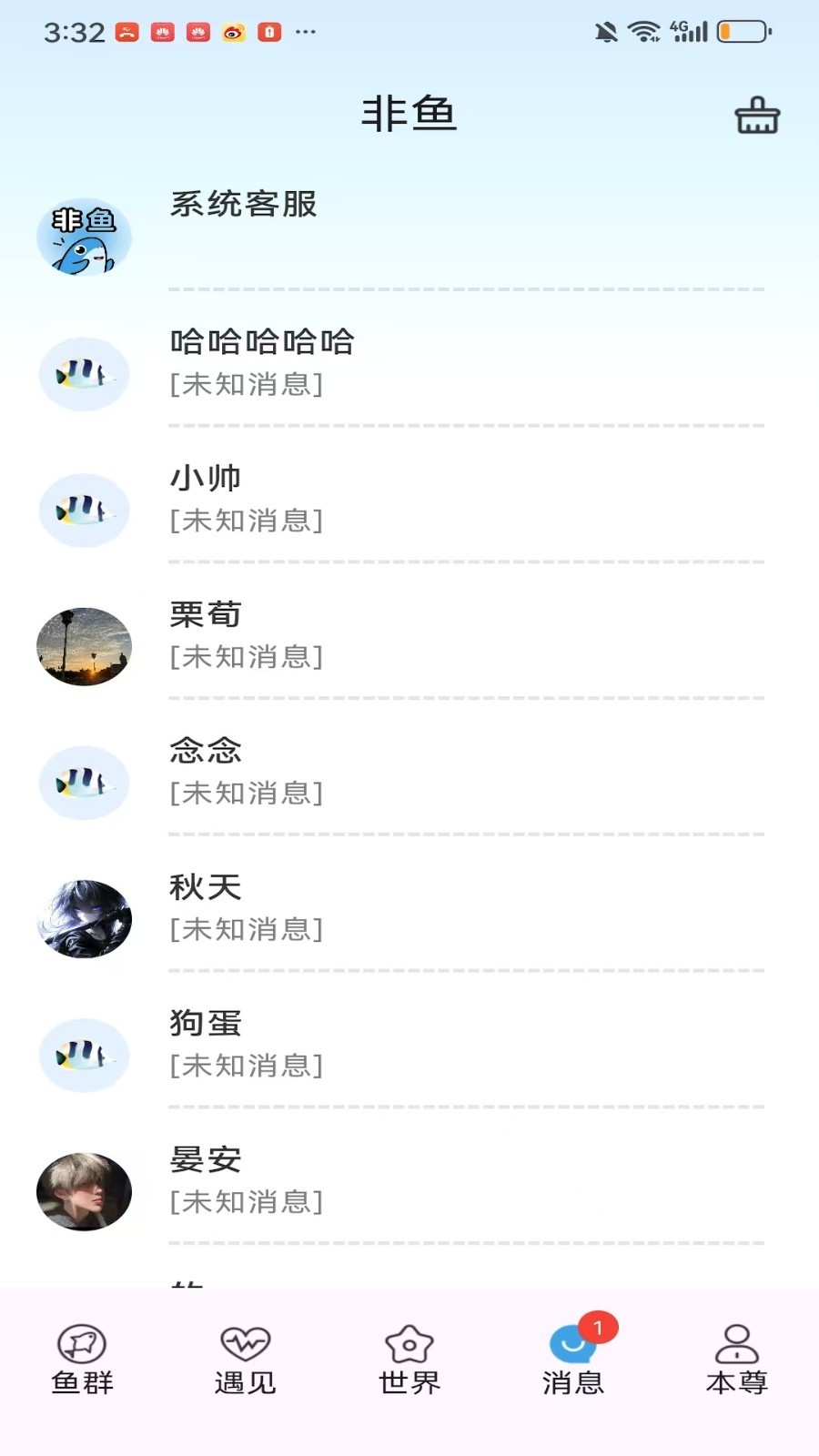Open the chat with 哈哈哈哈哈
The height and width of the screenshot is (1456, 819).
pyautogui.click(x=409, y=362)
